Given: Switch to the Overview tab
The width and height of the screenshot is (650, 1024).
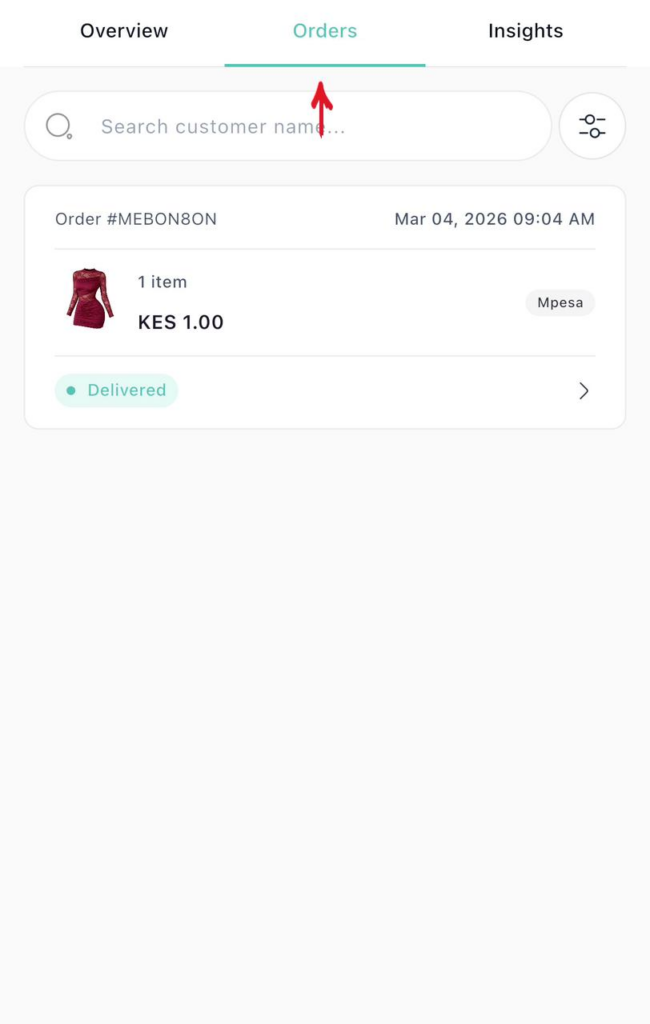Looking at the screenshot, I should point(124,31).
